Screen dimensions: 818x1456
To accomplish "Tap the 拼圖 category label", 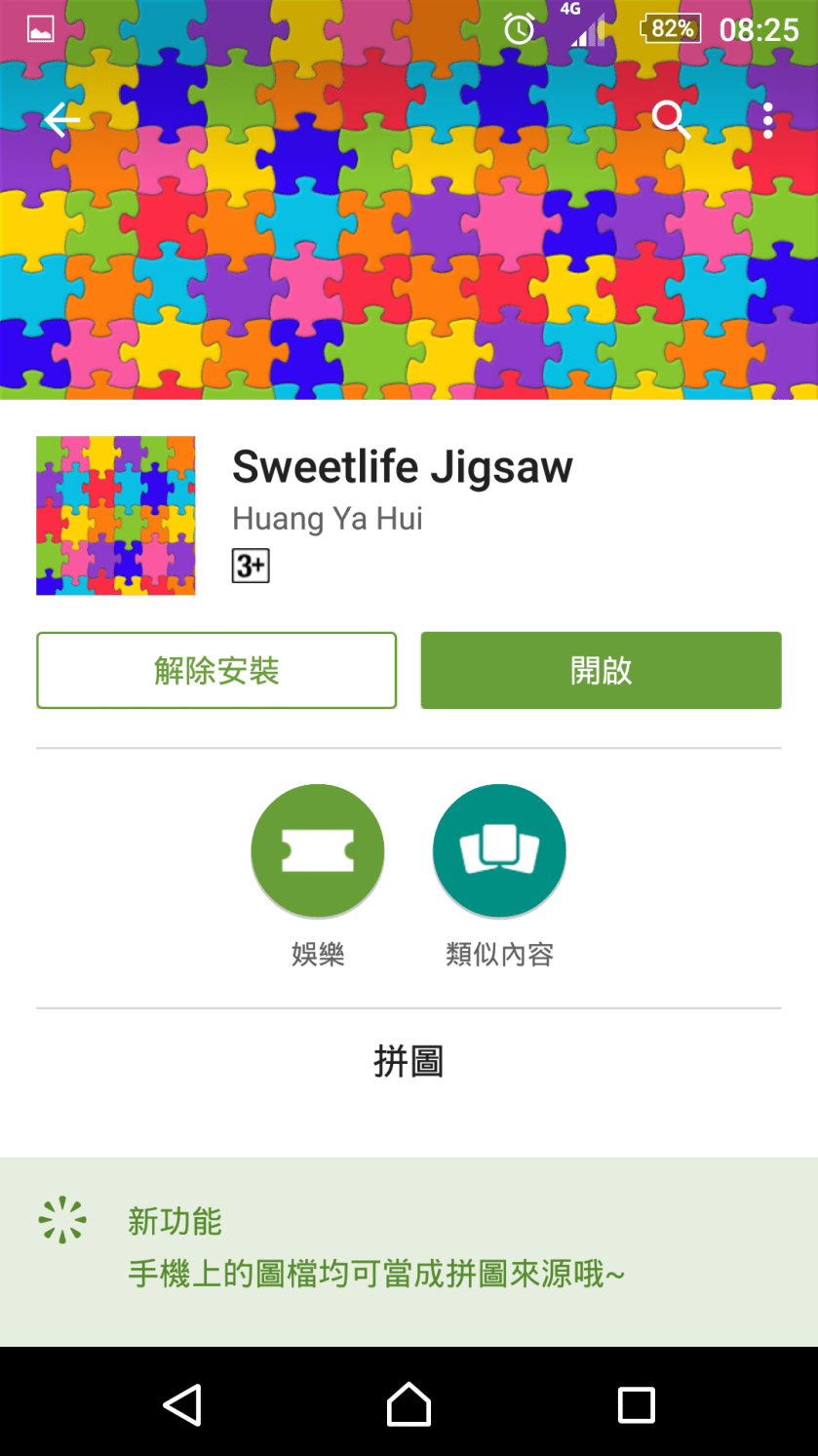I will pos(409,1062).
